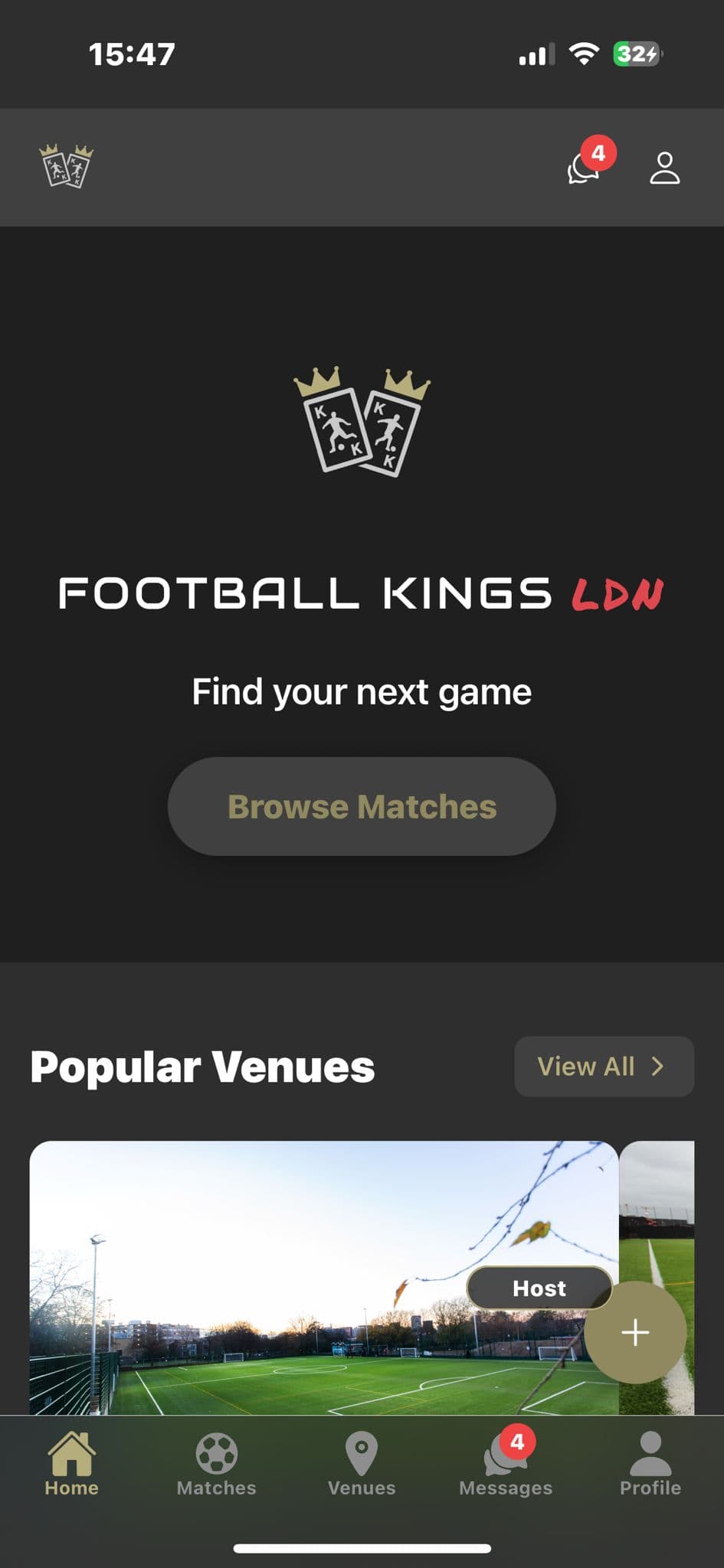Open notifications via the bell icon
724x1568 pixels.
click(582, 167)
